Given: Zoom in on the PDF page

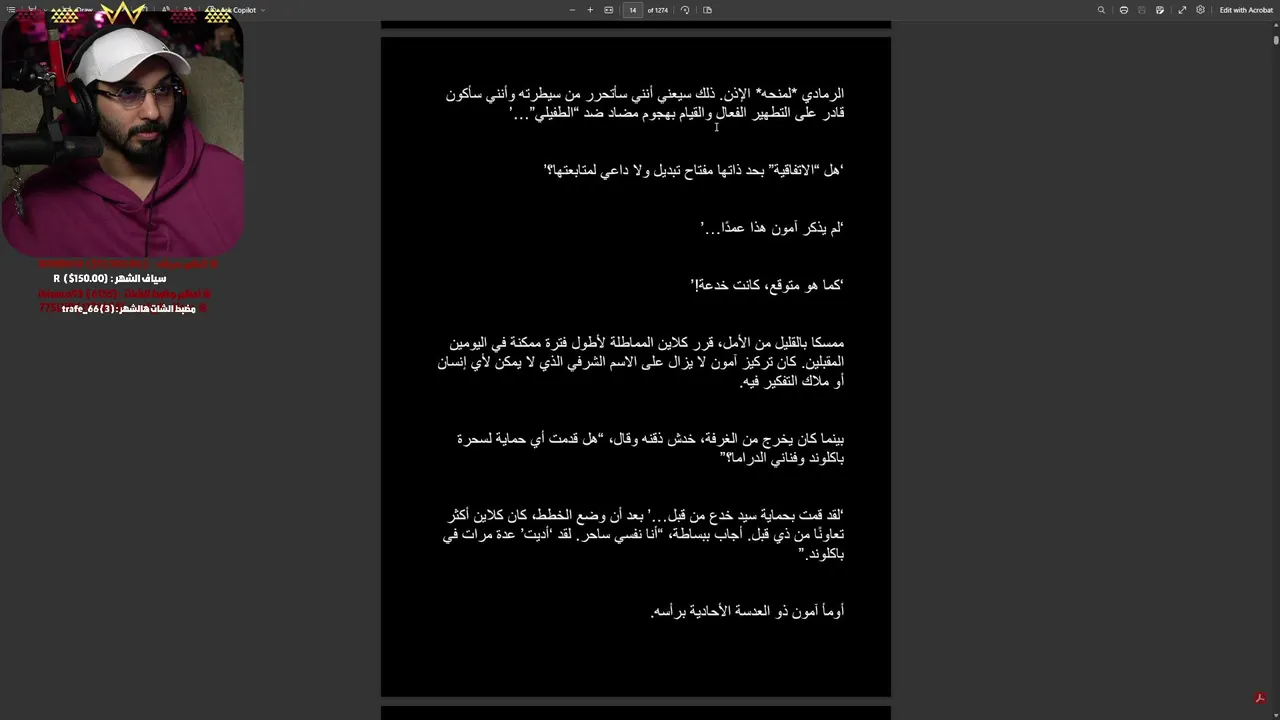Looking at the screenshot, I should point(590,10).
